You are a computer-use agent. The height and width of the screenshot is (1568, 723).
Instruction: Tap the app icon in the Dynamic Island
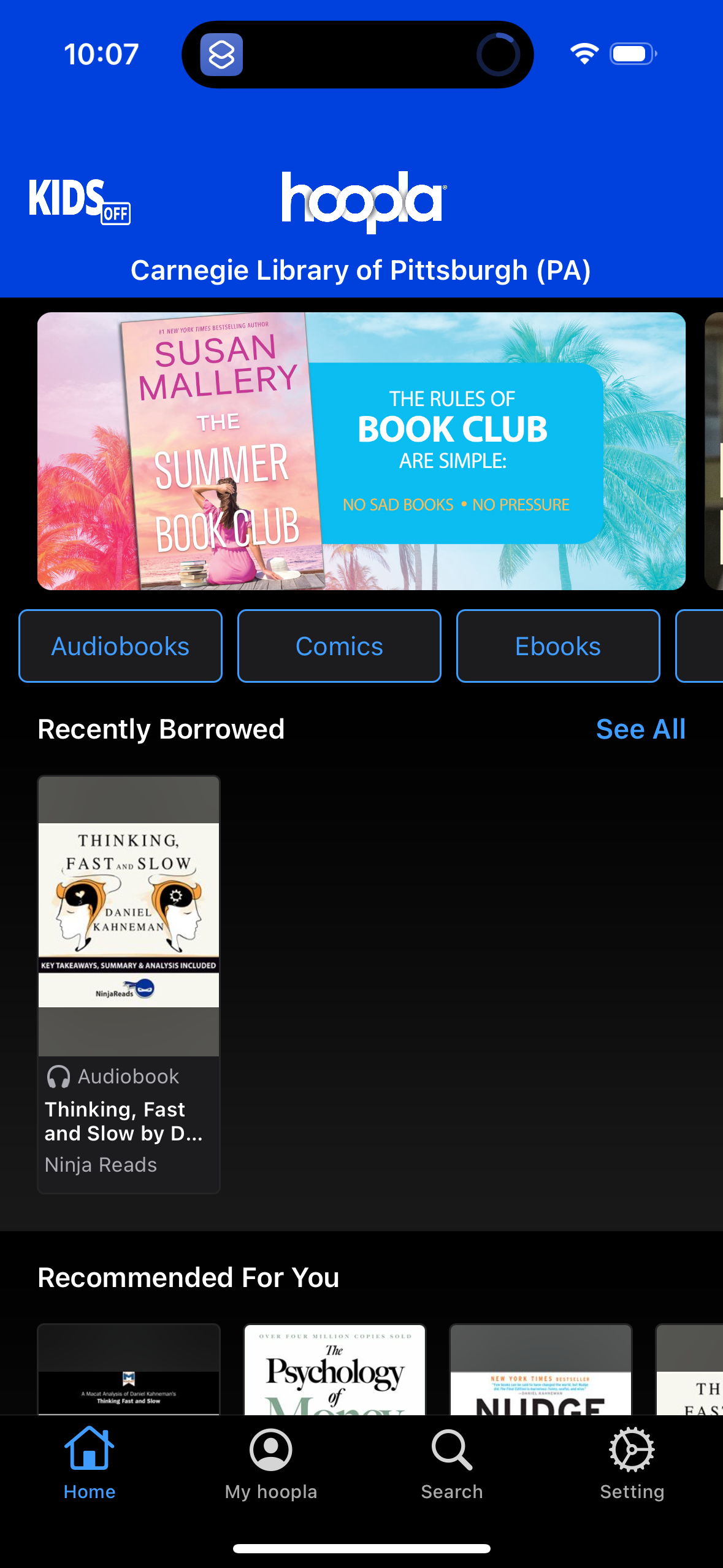click(x=223, y=54)
